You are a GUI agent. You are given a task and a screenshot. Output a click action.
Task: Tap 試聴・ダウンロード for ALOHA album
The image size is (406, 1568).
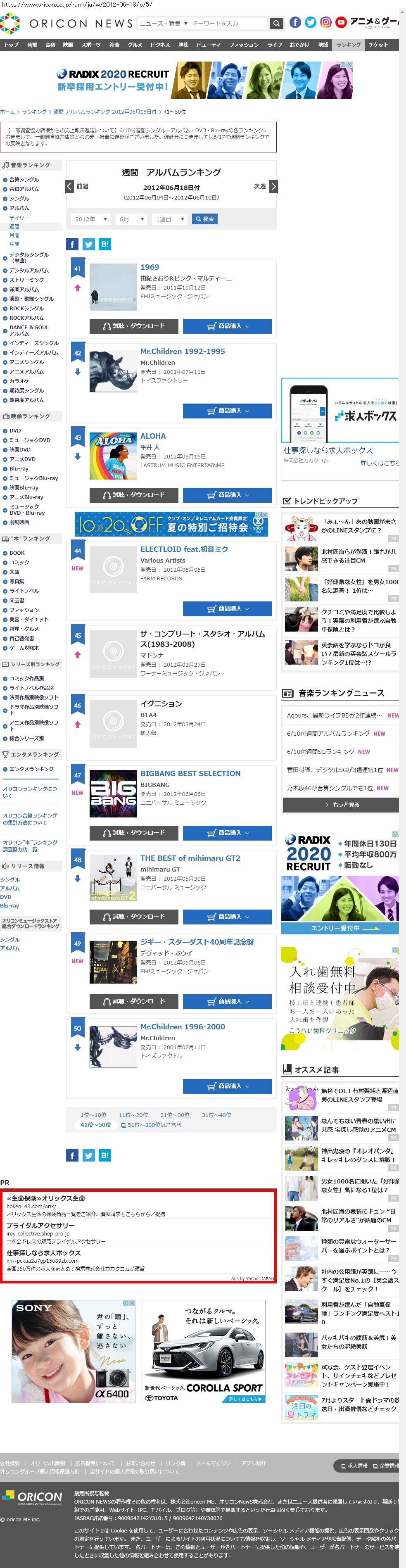tap(133, 494)
